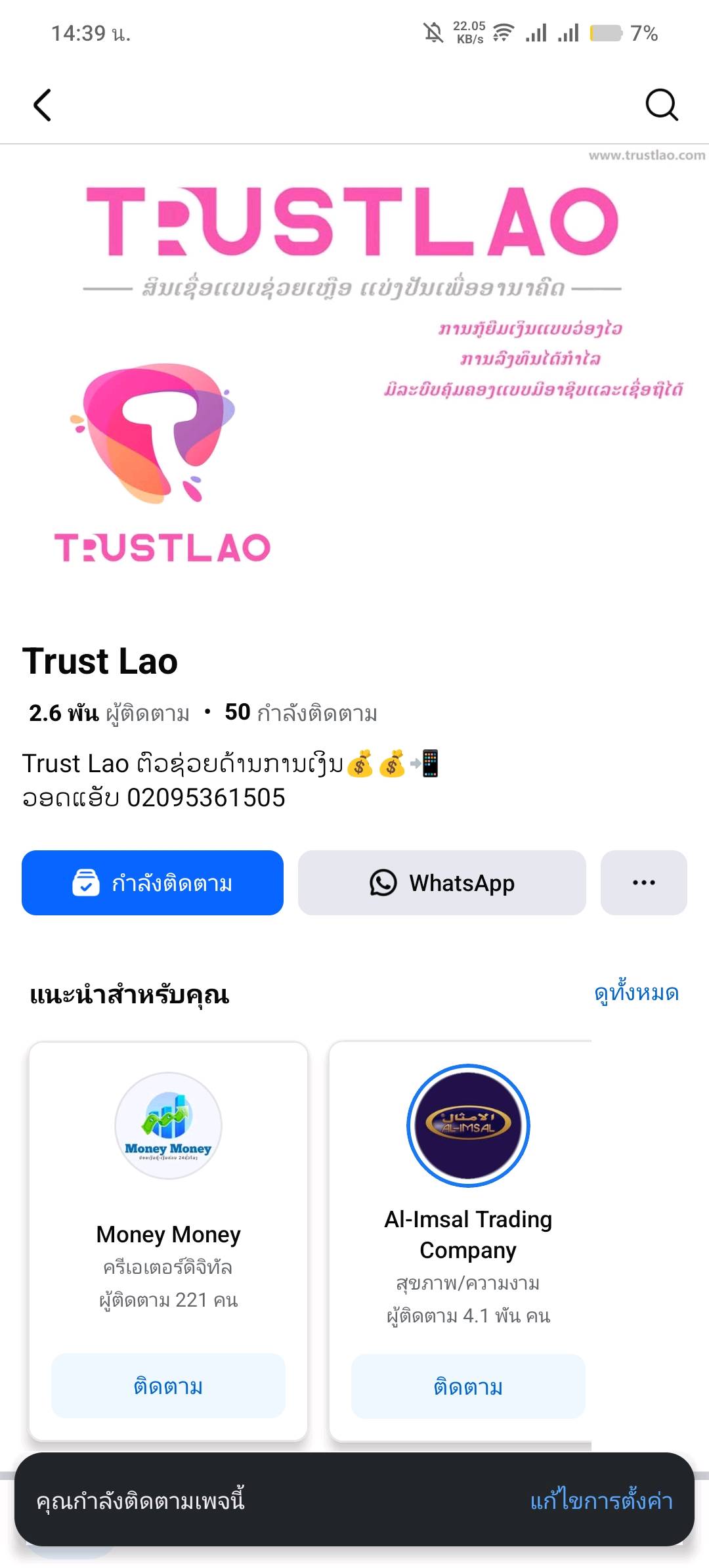Open ดูทั้งหมด to see all suggestions
This screenshot has height=1568, width=709.
click(x=635, y=993)
